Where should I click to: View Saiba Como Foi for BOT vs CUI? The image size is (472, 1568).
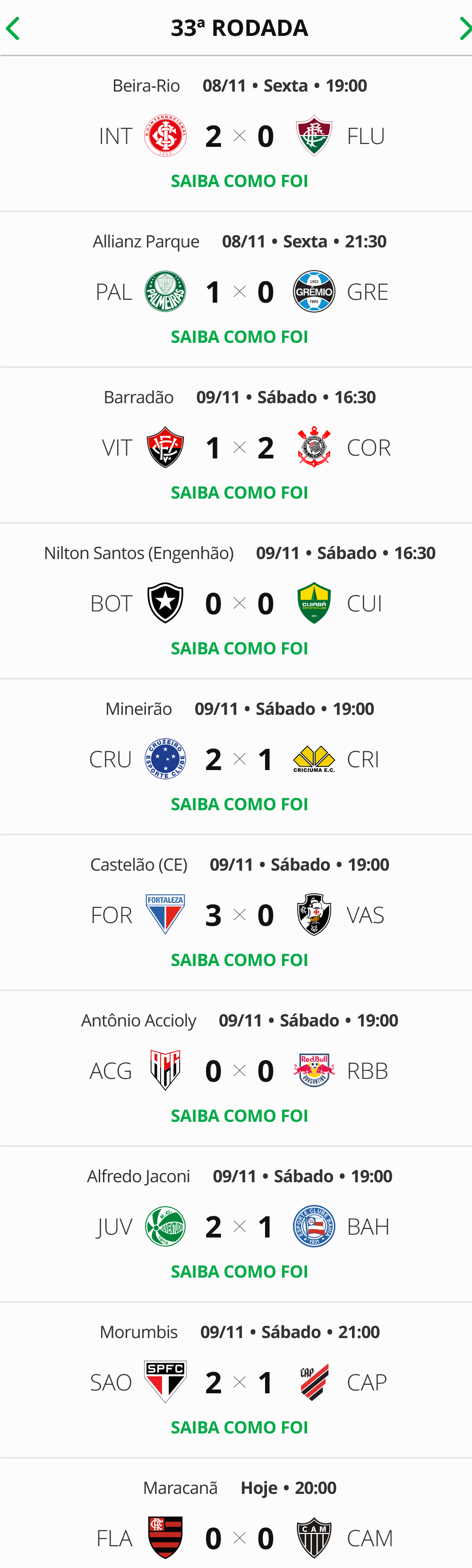coord(240,648)
